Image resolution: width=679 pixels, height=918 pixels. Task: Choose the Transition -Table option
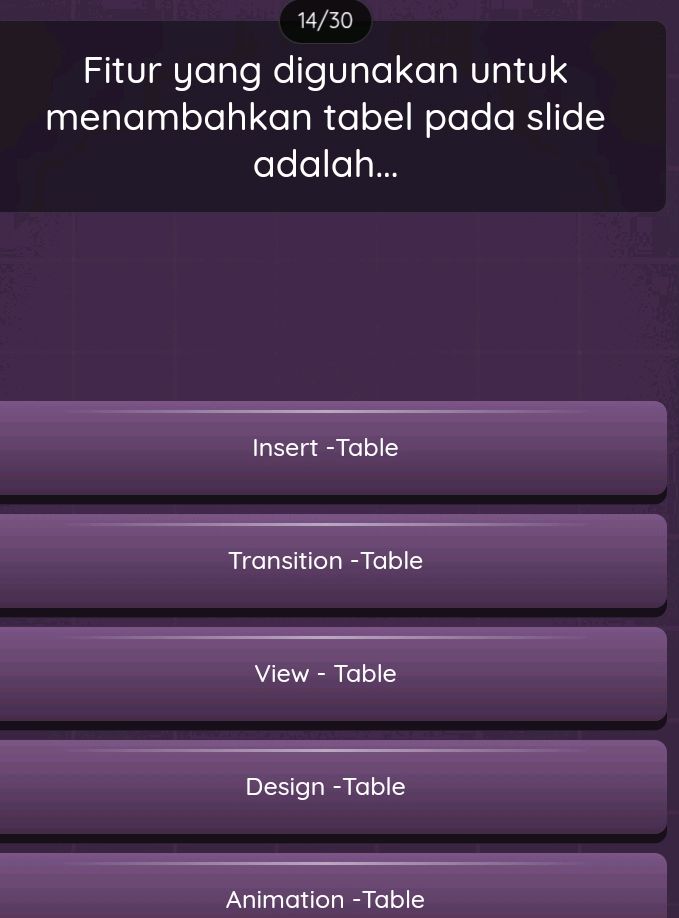[x=326, y=561]
